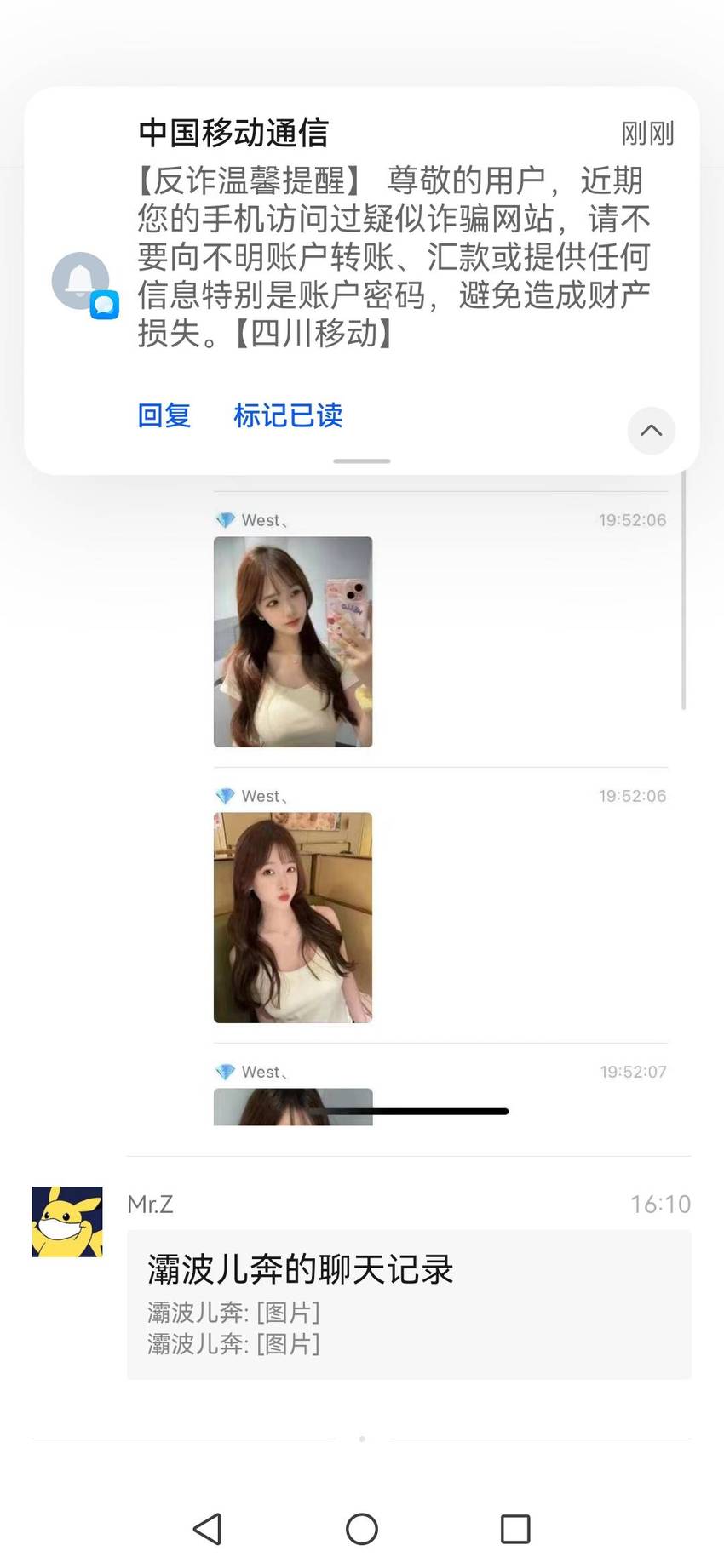Mark the 中国移动通信 message as read
The width and height of the screenshot is (724, 1568).
pyautogui.click(x=288, y=415)
